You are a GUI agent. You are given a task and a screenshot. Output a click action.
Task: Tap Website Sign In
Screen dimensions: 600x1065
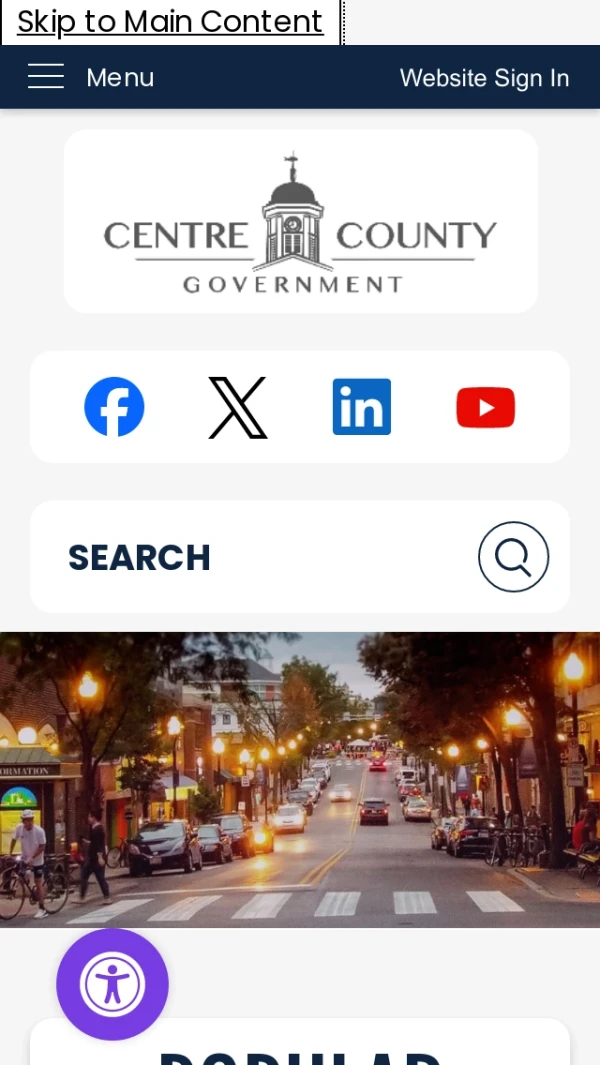click(484, 78)
